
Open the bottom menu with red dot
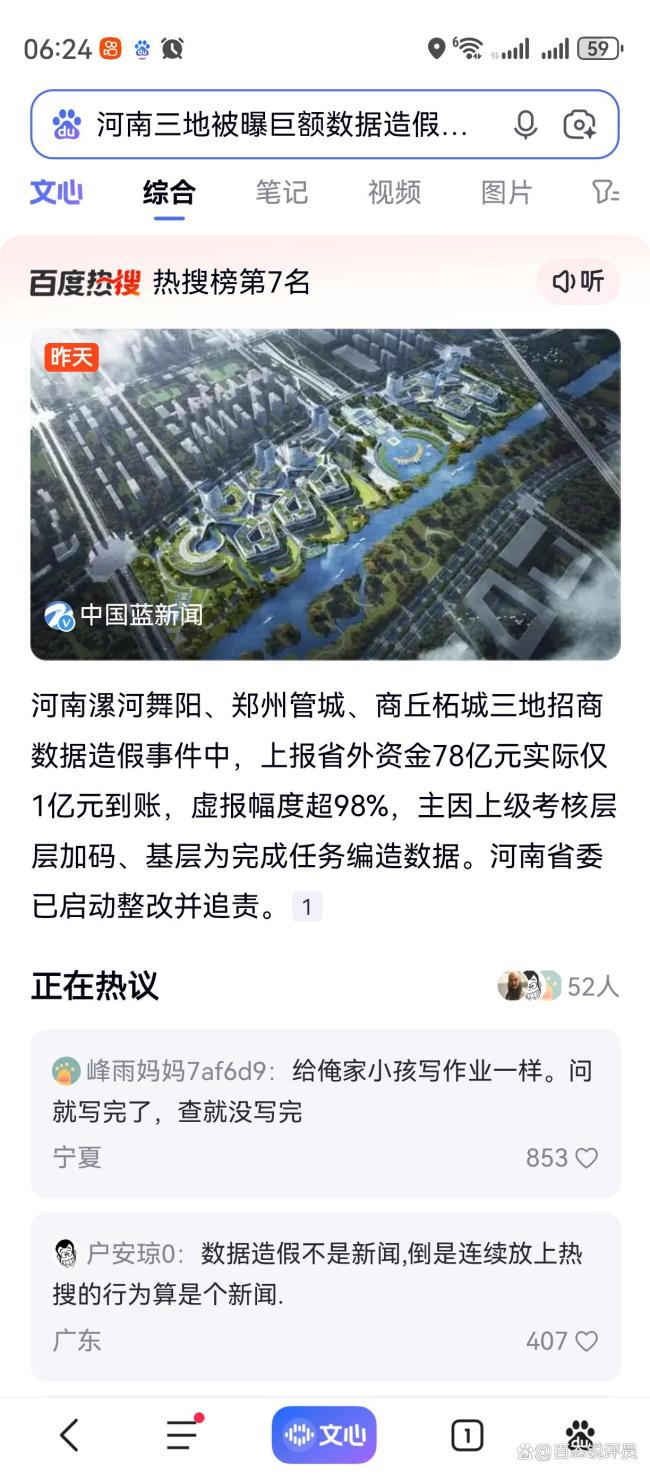pos(182,1435)
